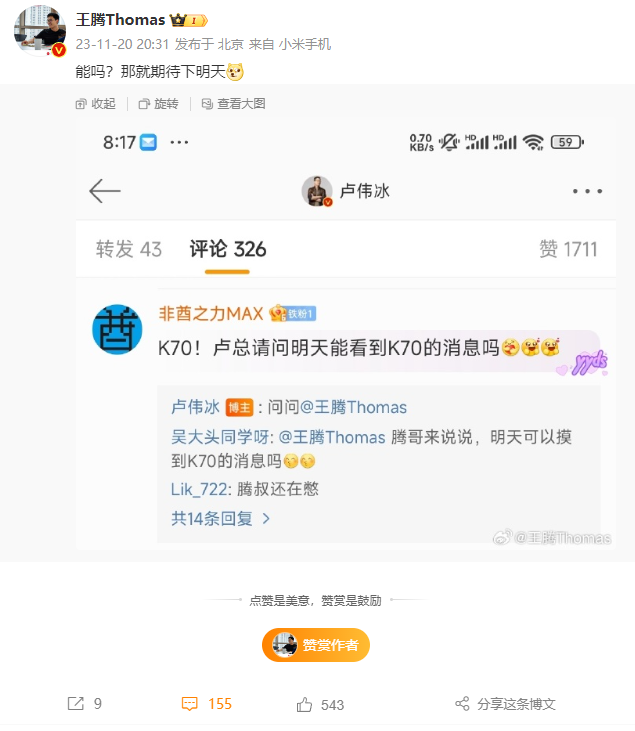Collapse the image with 收起
Screen dimensions: 635x731
(x=96, y=103)
